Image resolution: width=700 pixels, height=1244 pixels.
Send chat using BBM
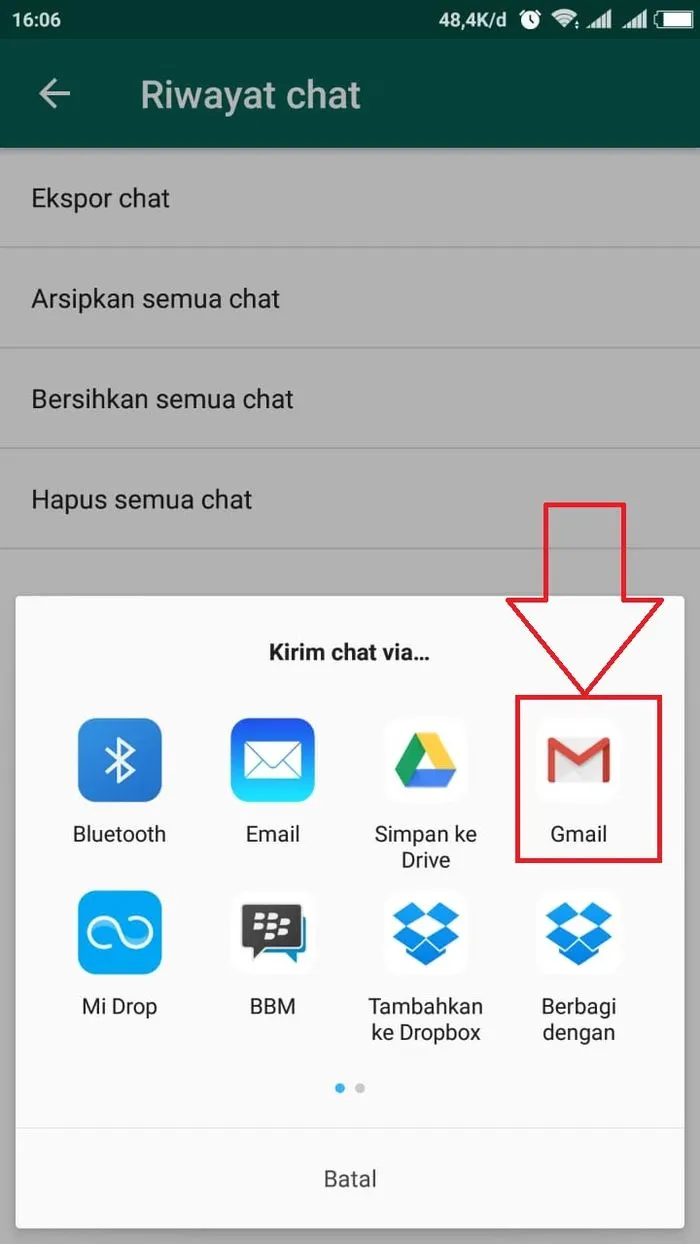click(273, 933)
